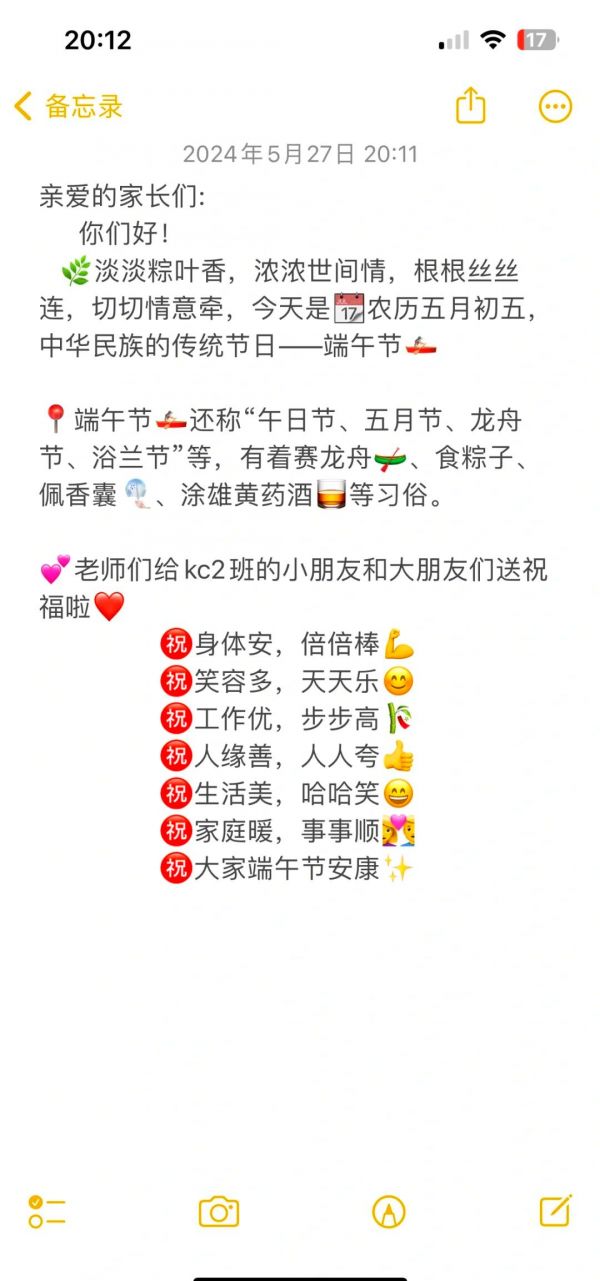Open the markup pen tool
The width and height of the screenshot is (600, 1281).
tap(388, 1211)
